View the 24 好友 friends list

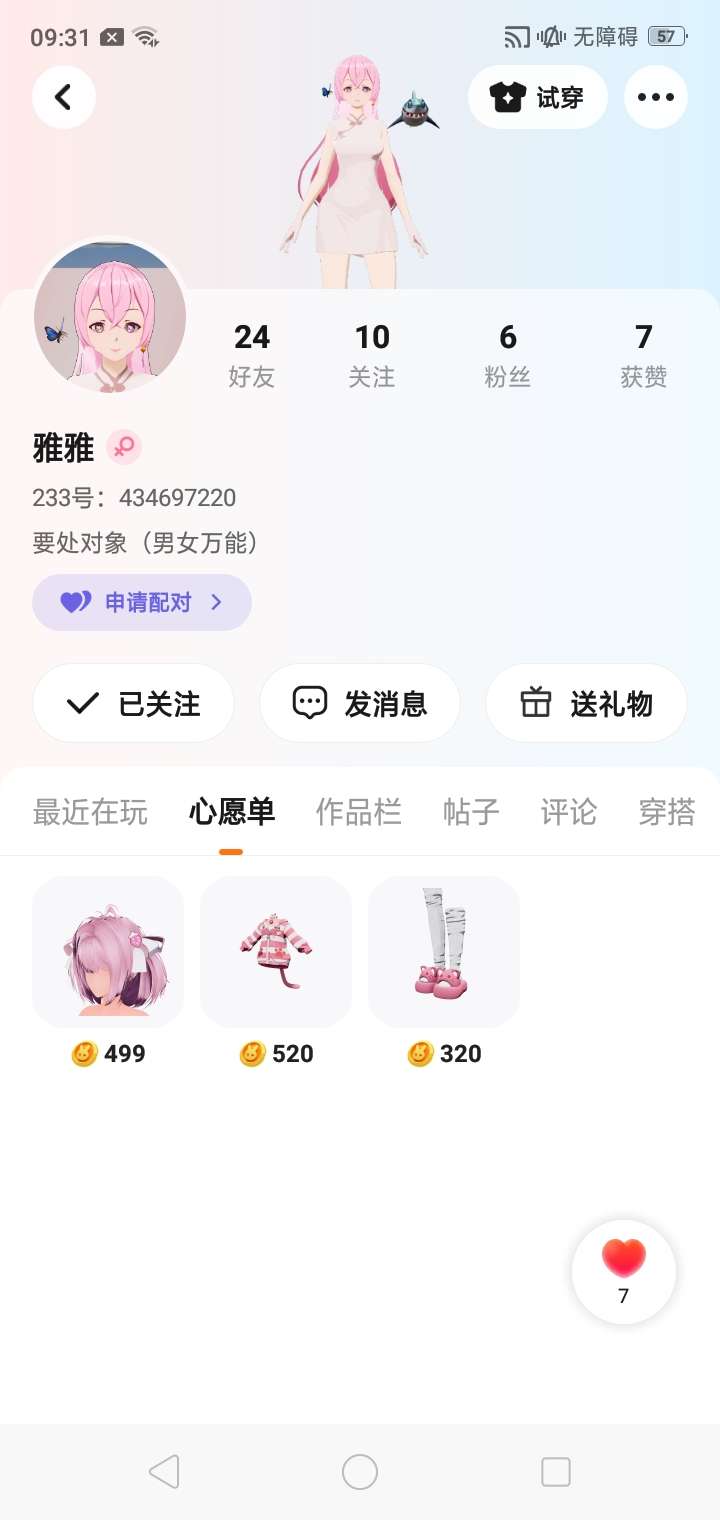click(251, 354)
